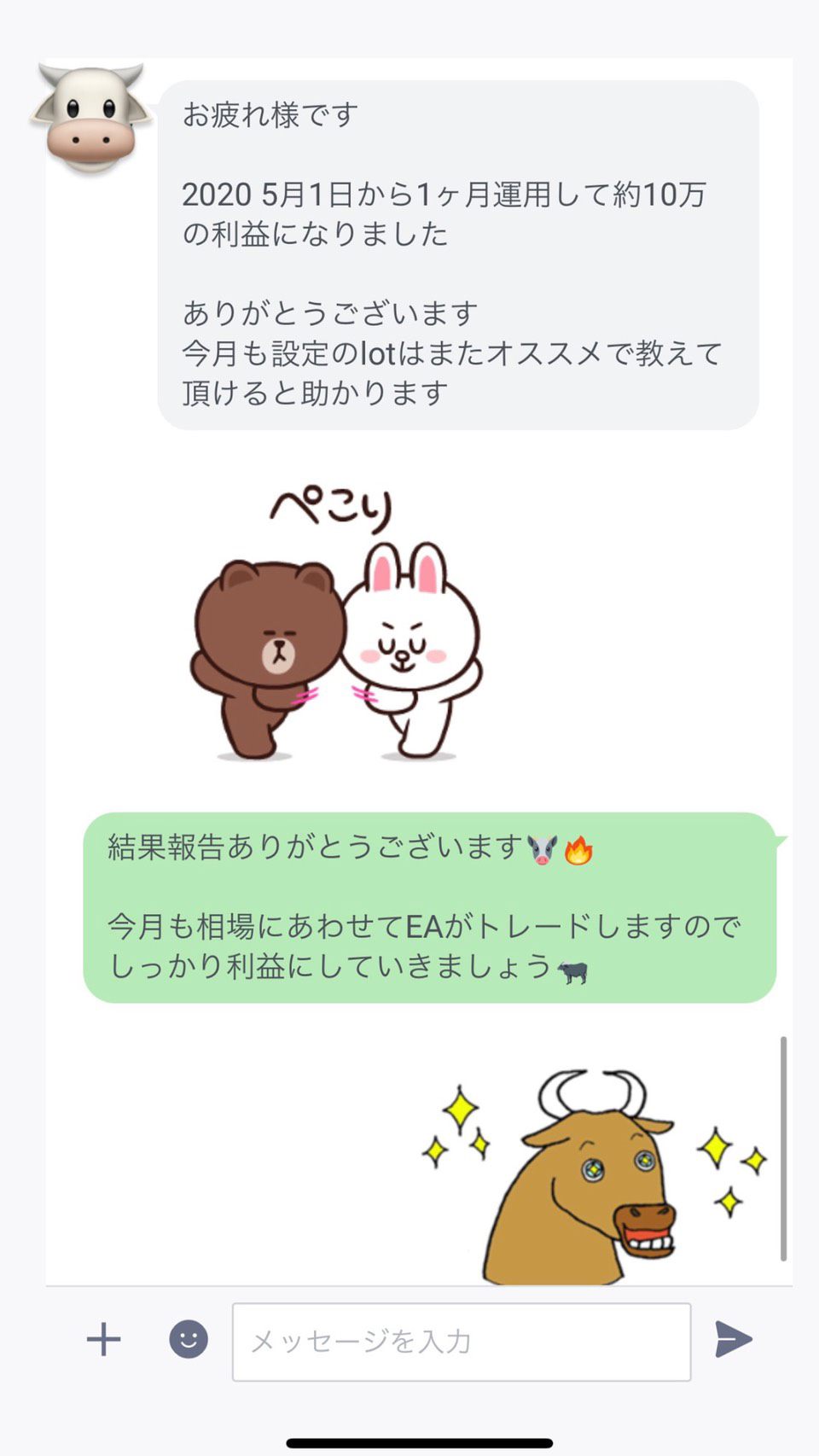Tap the sparkling bull sticker
Viewport: 819px width, 1456px height.
[x=595, y=1176]
